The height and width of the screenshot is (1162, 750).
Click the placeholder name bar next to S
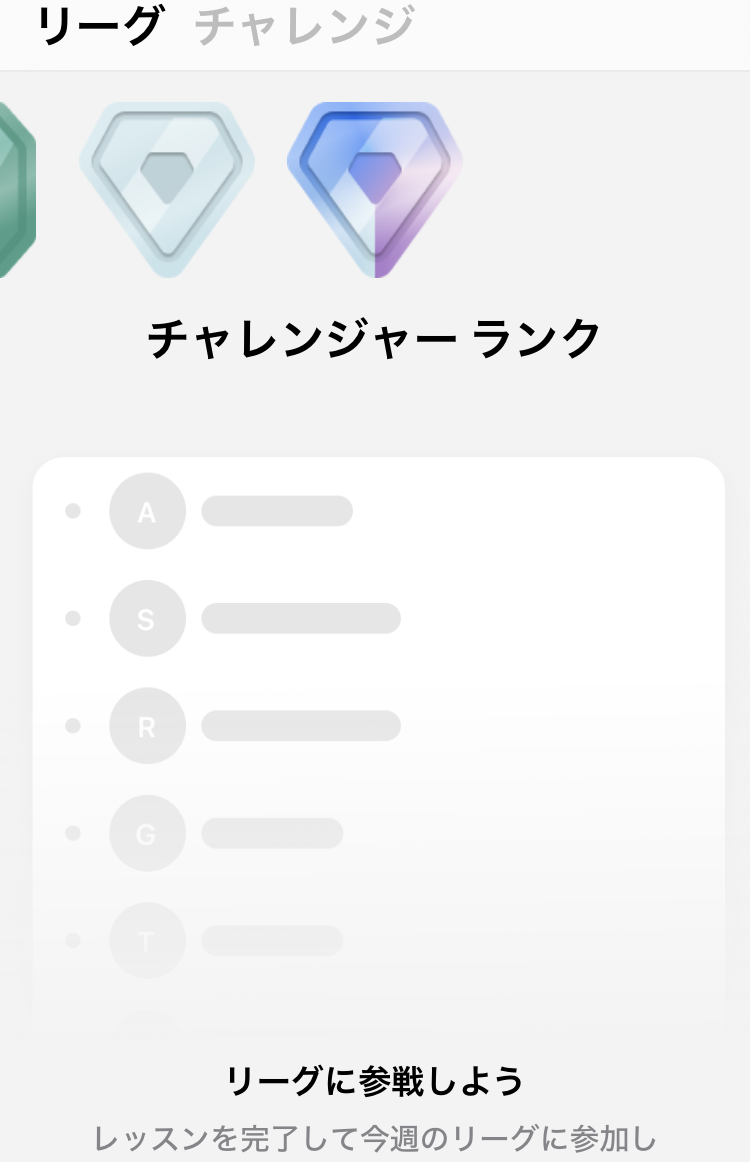301,618
